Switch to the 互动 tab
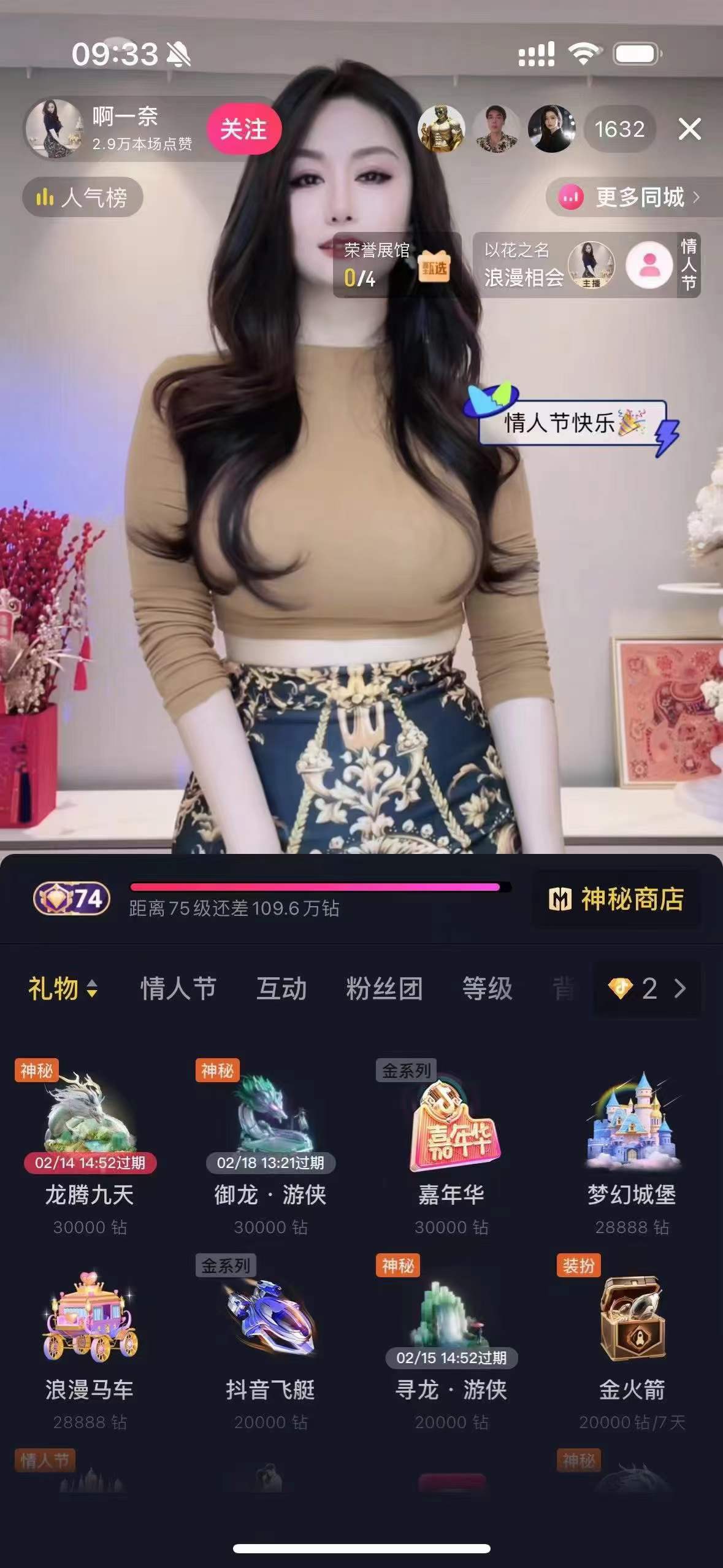The width and height of the screenshot is (723, 1568). click(281, 988)
